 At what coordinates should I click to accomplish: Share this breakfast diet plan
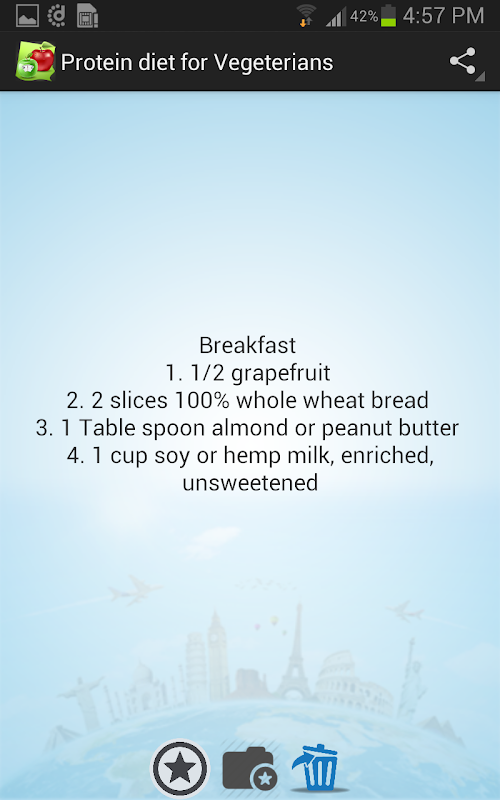point(463,62)
